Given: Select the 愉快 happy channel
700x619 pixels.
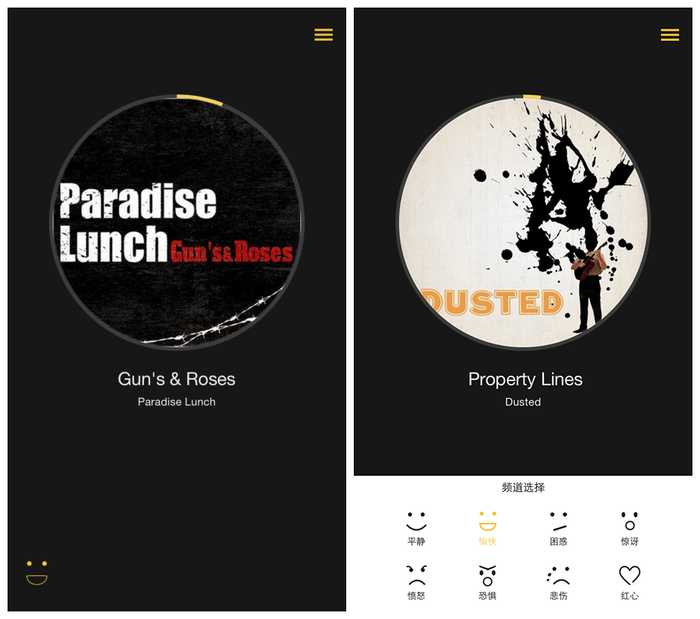Looking at the screenshot, I should click(x=487, y=527).
